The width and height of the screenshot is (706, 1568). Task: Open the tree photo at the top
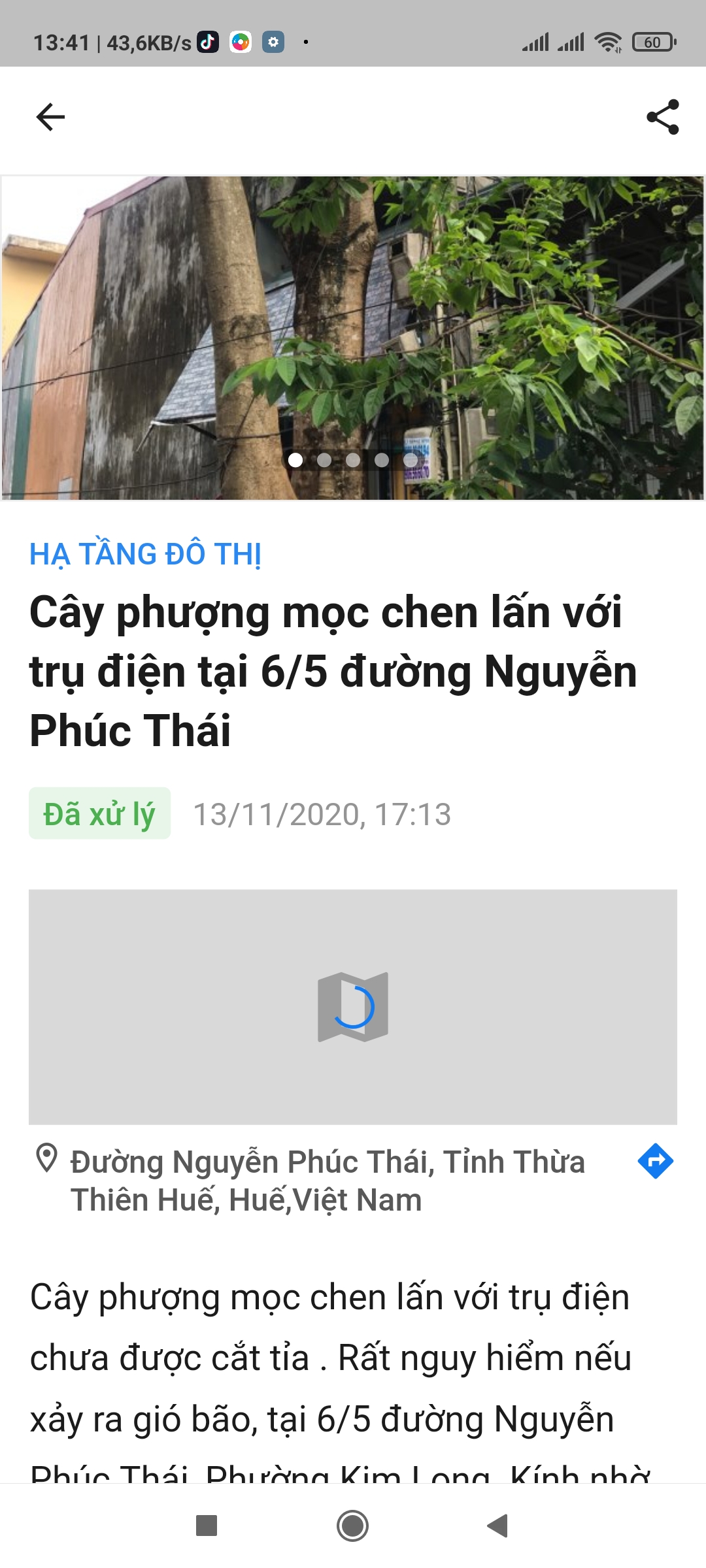coord(353,327)
